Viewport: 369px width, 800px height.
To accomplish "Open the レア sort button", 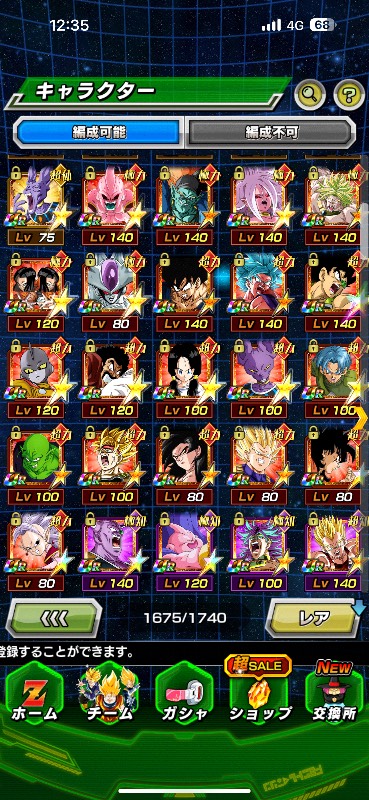I will point(315,618).
